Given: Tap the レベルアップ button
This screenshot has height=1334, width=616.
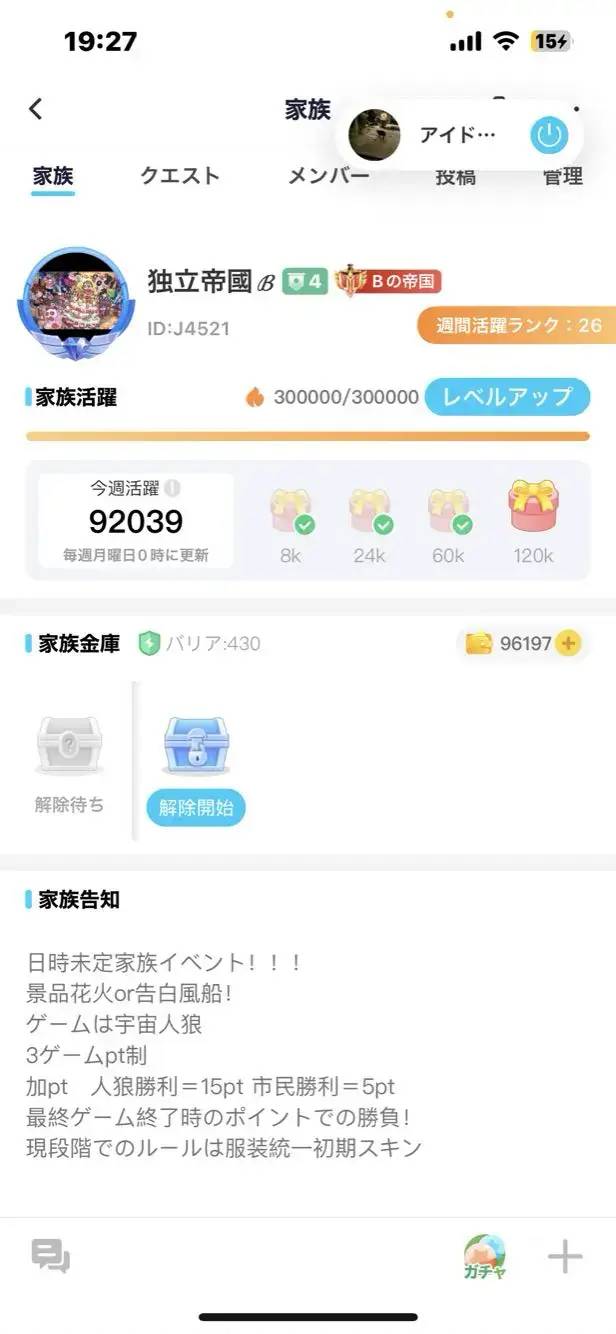Looking at the screenshot, I should 507,396.
